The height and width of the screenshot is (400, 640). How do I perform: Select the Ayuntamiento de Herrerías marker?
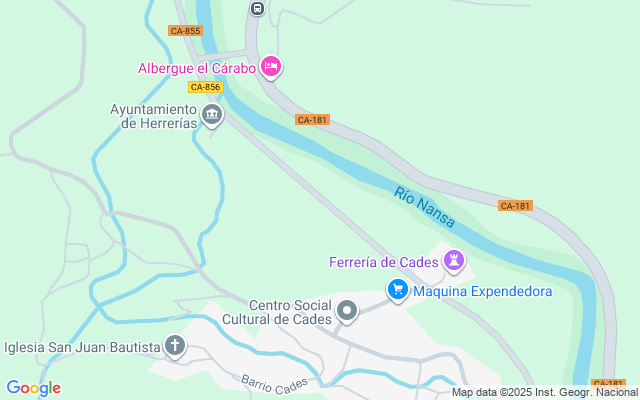click(212, 116)
